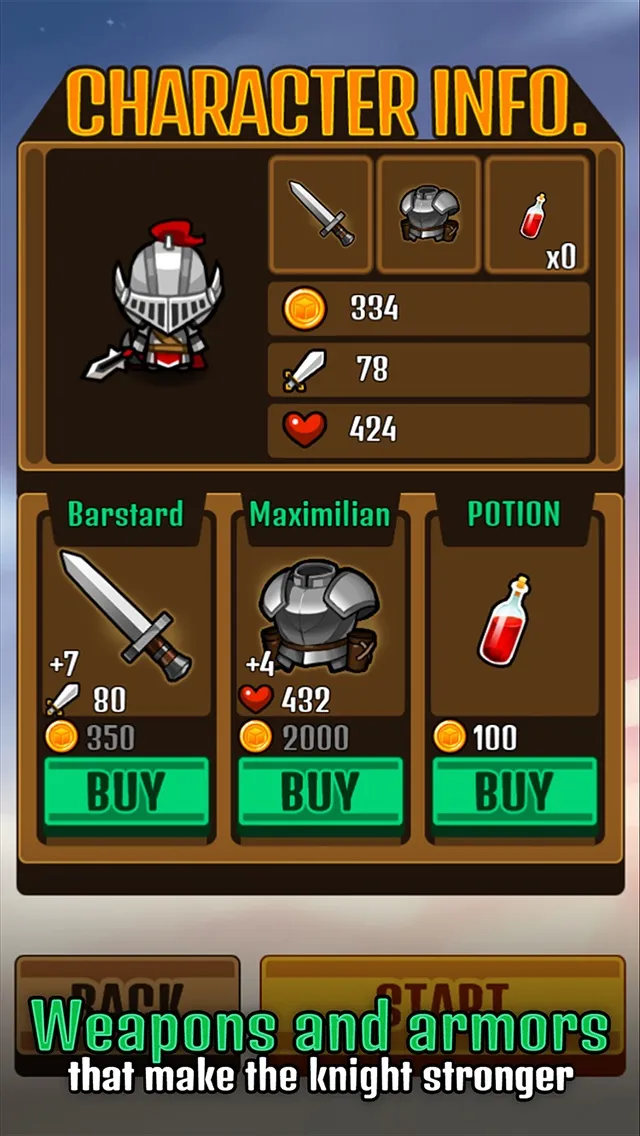640x1136 pixels.
Task: Go back with the BACK button
Action: [127, 995]
